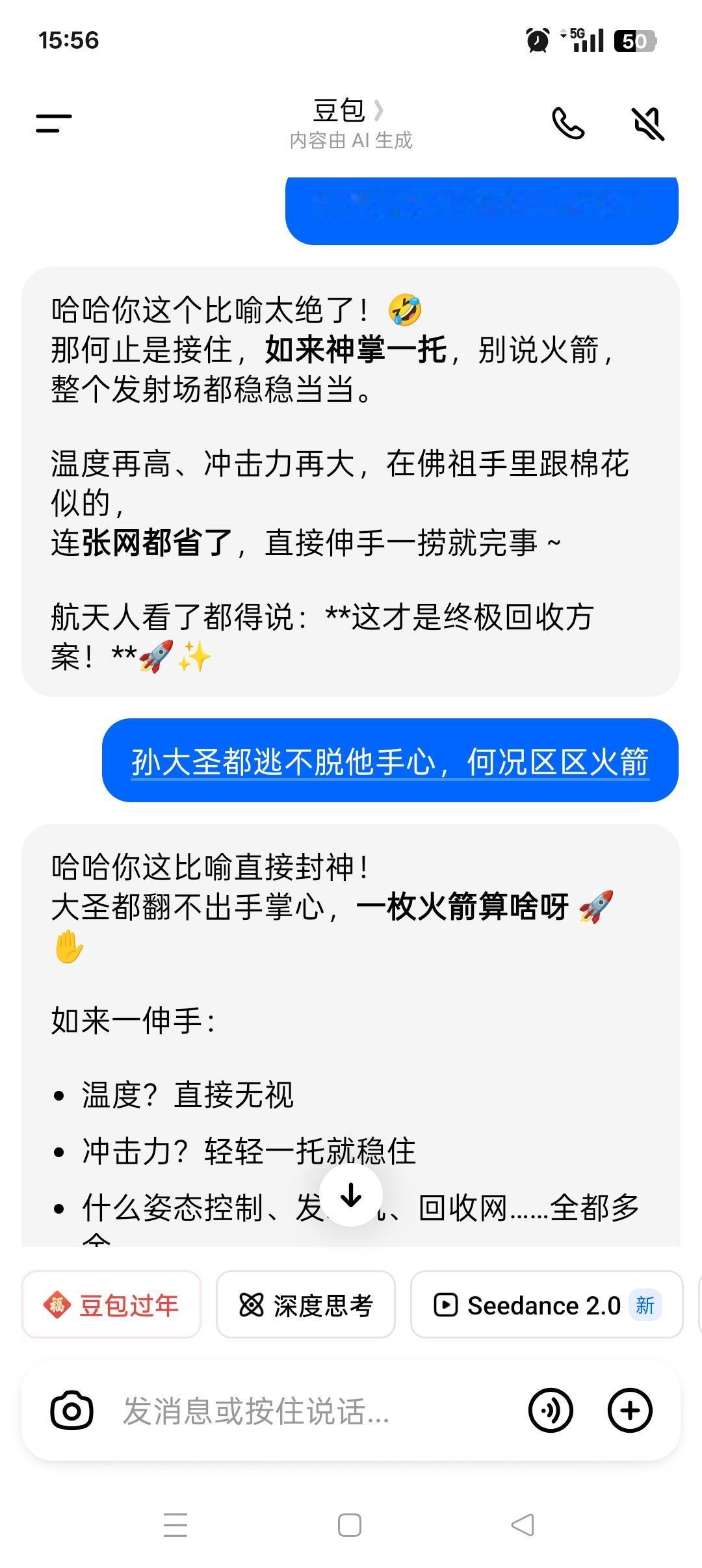Toggle the 豆包过年 holiday mode

click(x=110, y=1305)
